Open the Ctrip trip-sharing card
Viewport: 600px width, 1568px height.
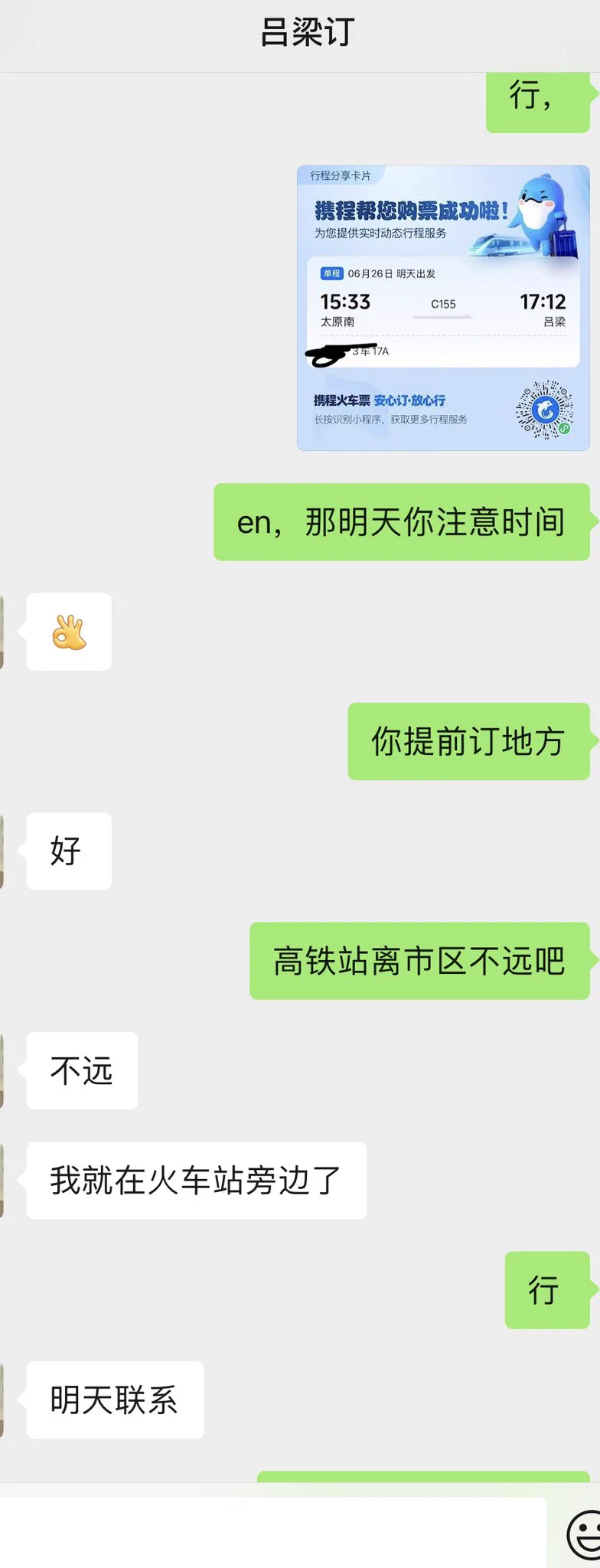coord(443,308)
